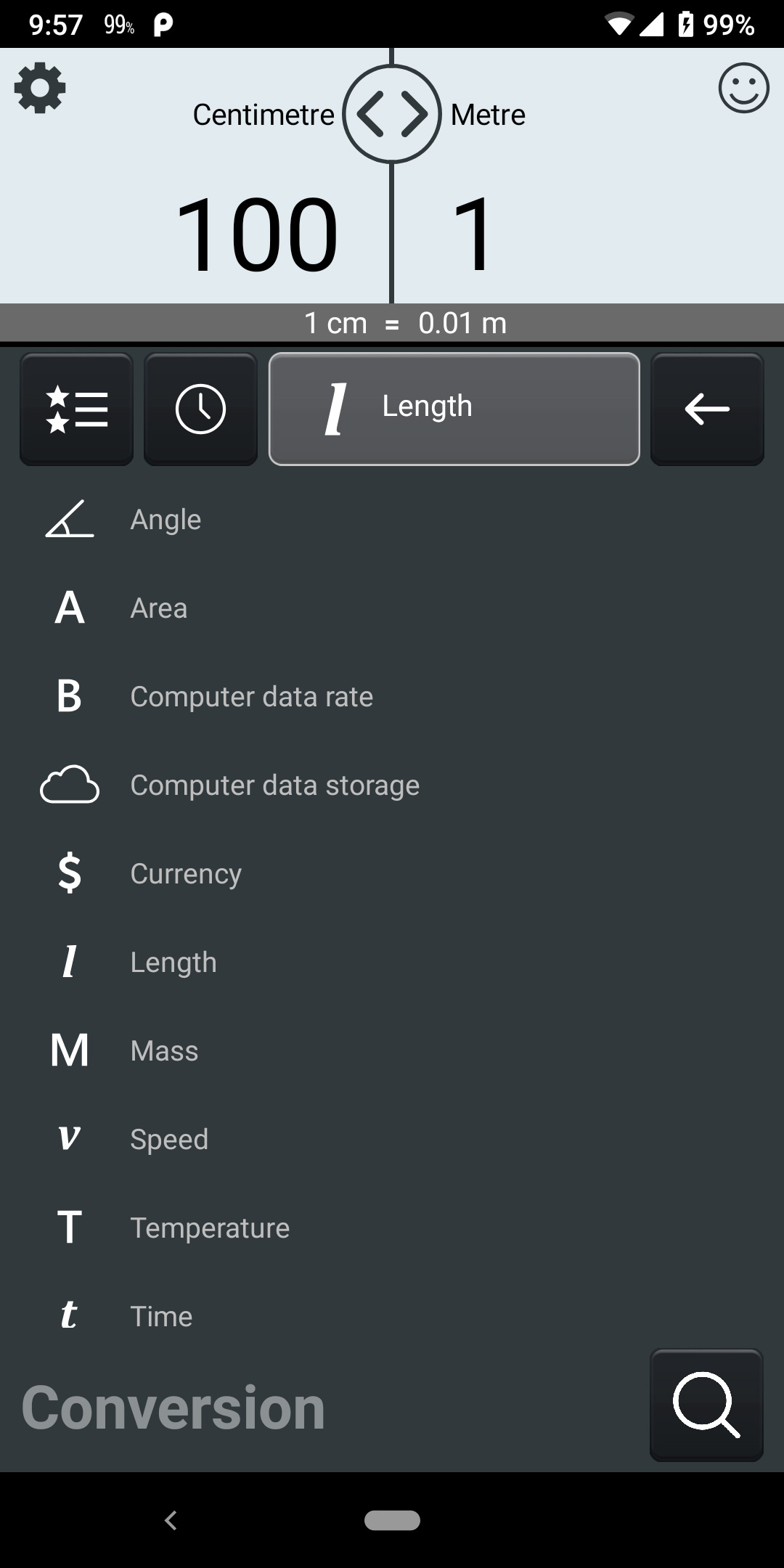The height and width of the screenshot is (1568, 784).
Task: Tap the Centimetre unit label
Action: (264, 115)
